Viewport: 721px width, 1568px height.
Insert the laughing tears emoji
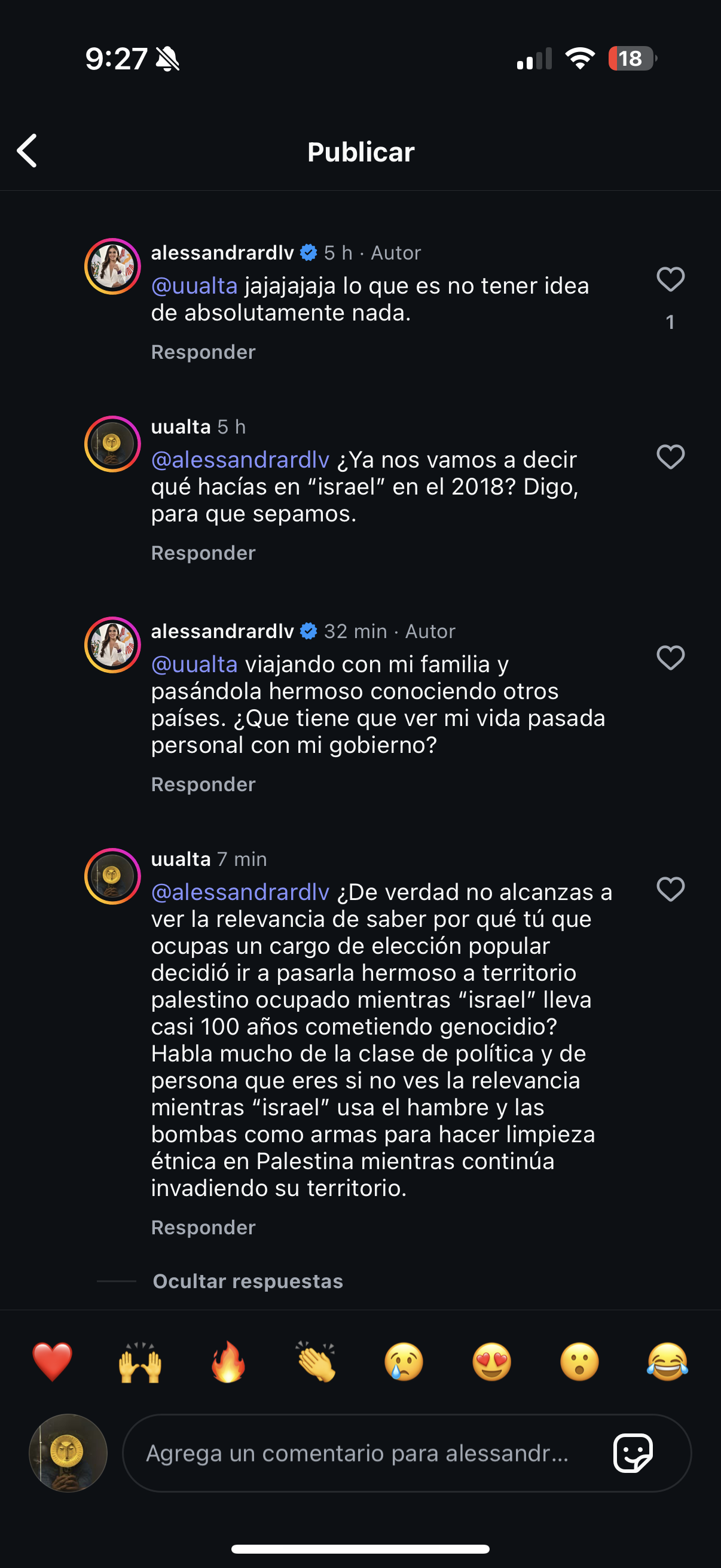pos(667,1362)
